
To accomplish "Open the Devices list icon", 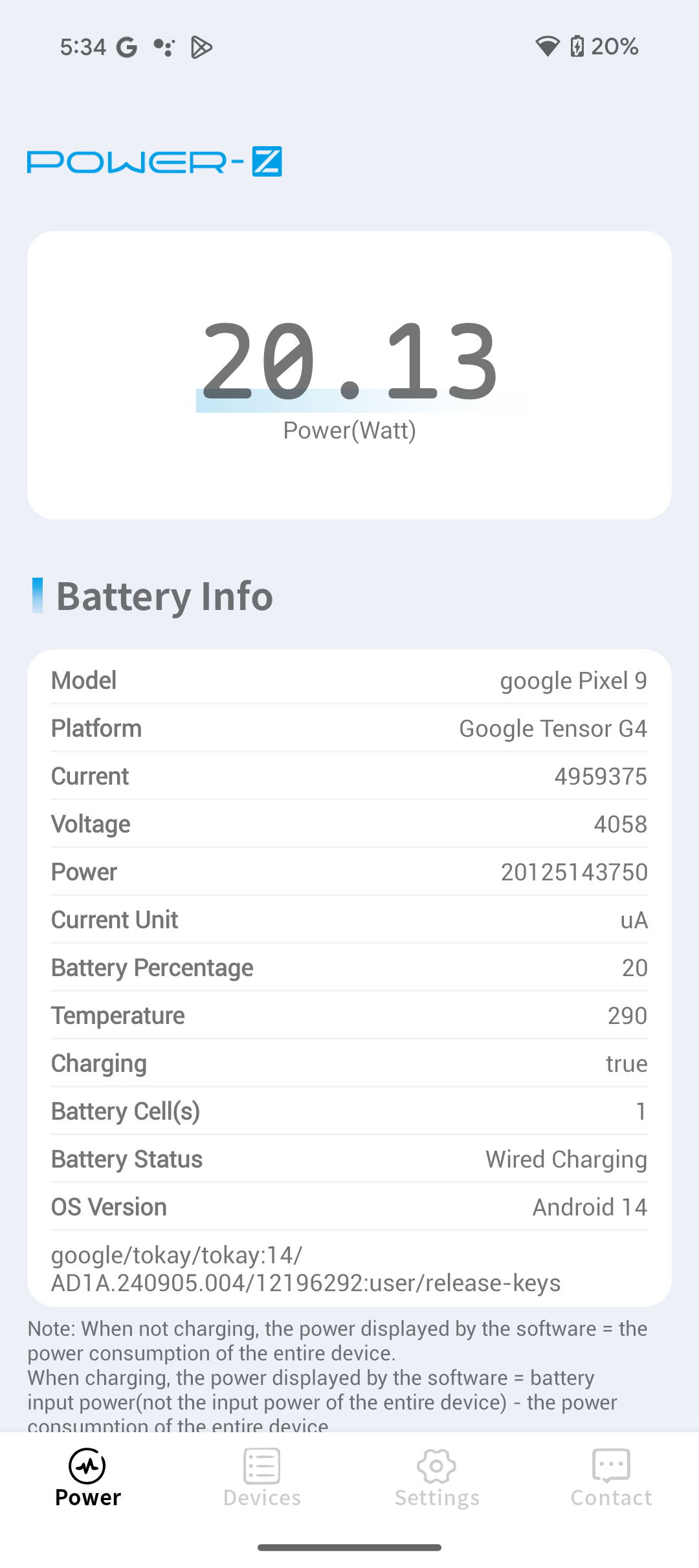I will (262, 1466).
